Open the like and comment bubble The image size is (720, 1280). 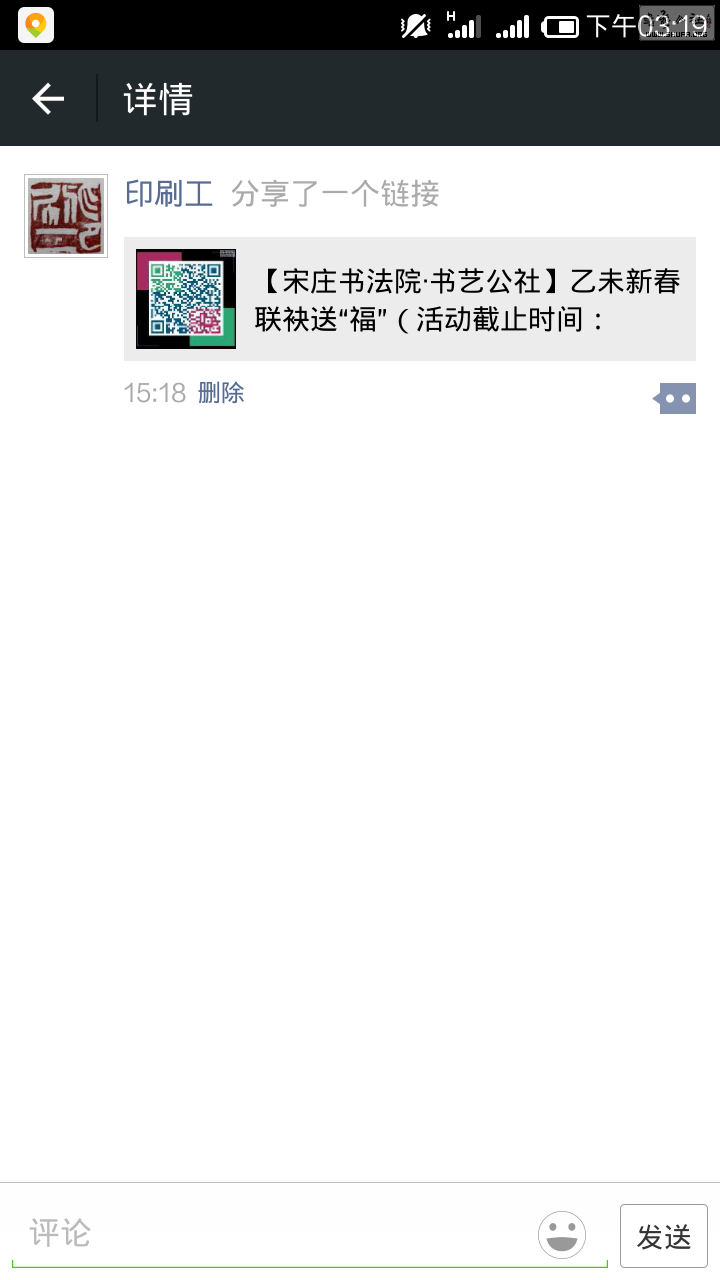point(676,398)
